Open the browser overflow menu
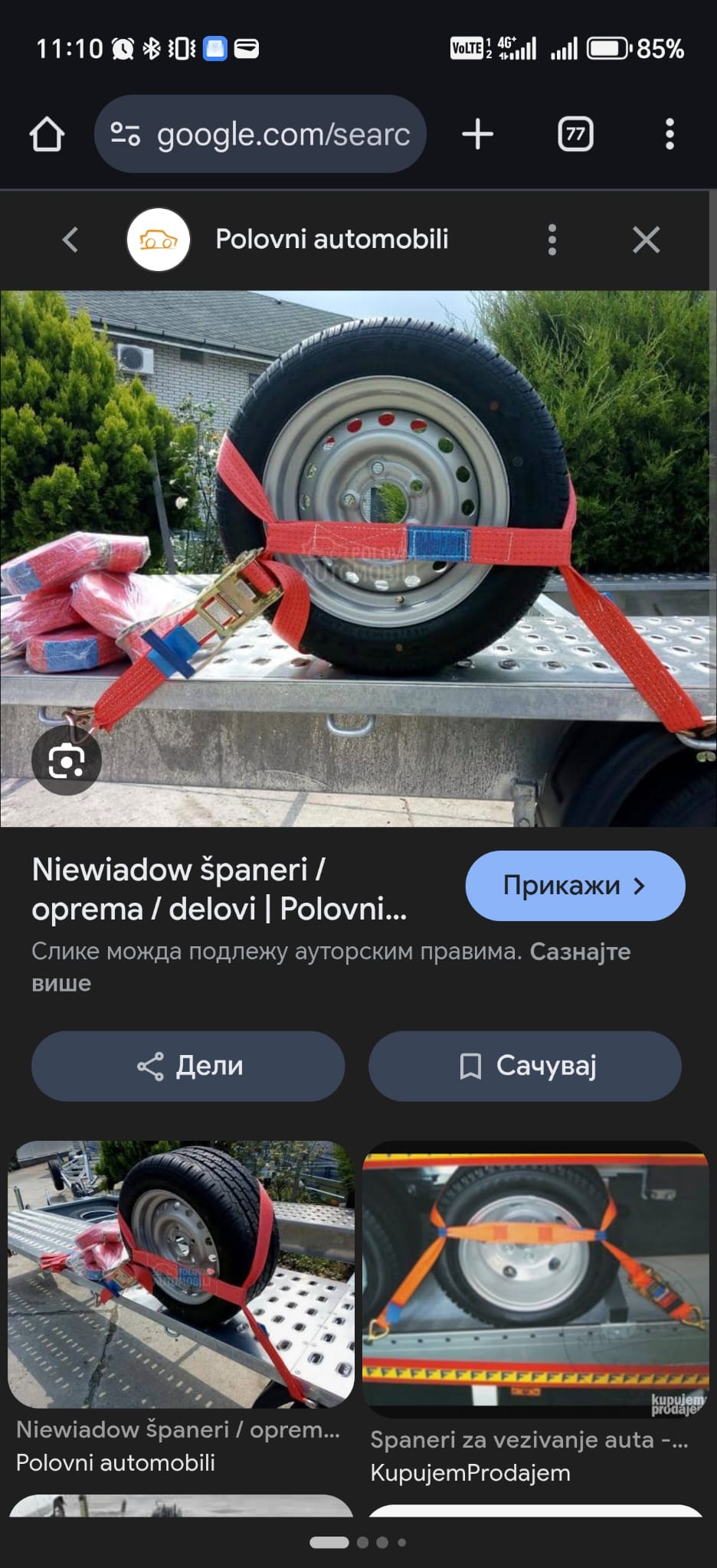The height and width of the screenshot is (1568, 717). 670,135
